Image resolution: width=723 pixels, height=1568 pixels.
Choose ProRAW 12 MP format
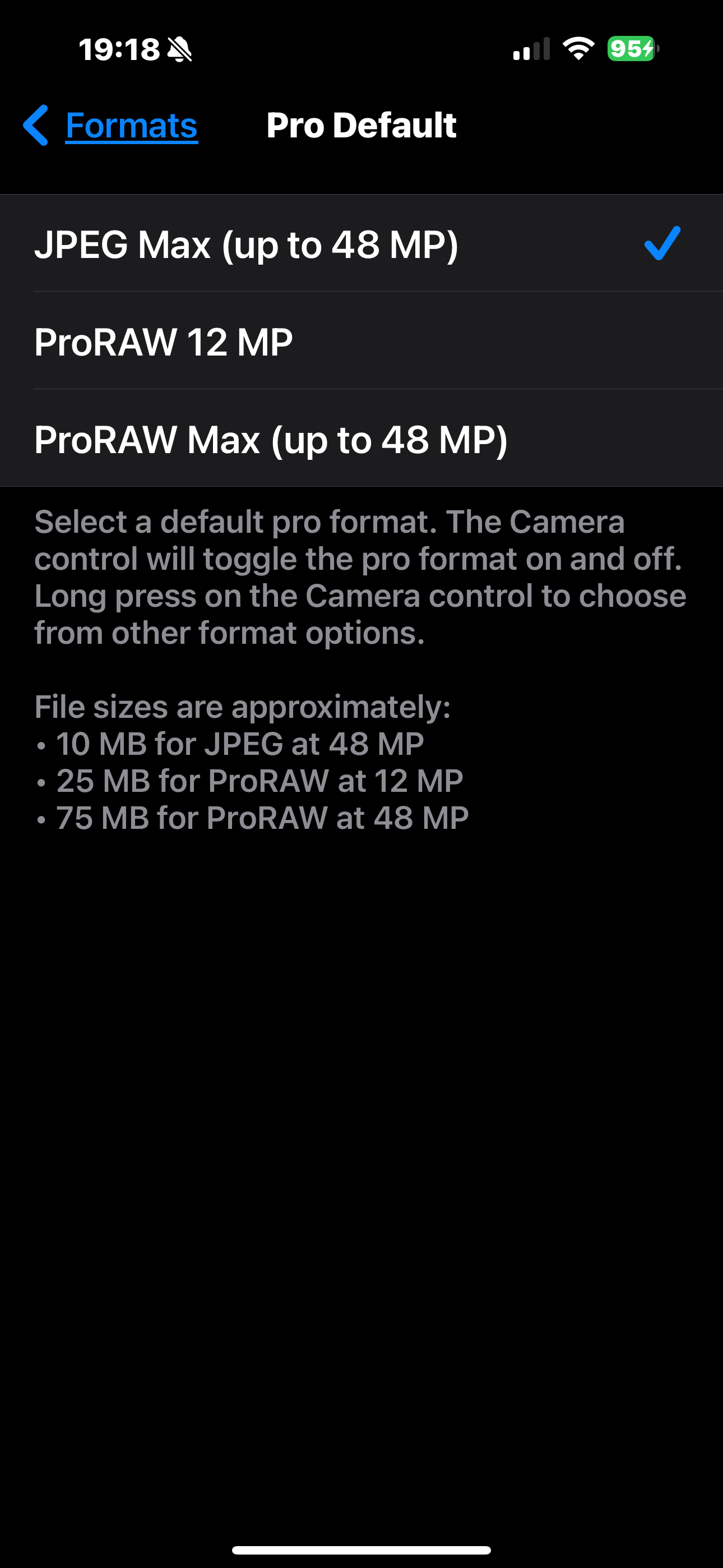(361, 341)
